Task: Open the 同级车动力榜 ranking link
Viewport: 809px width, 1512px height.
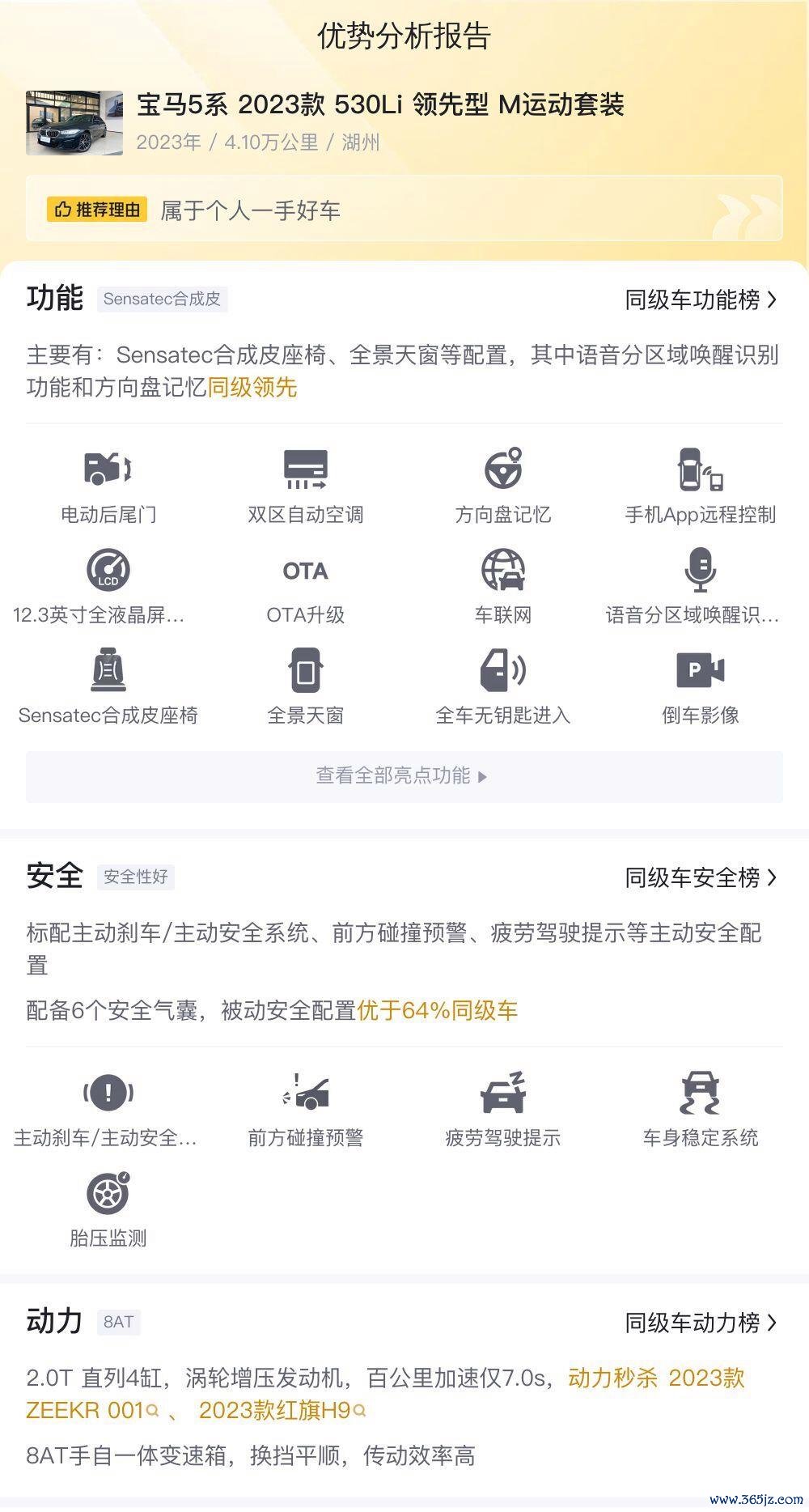Action: pos(701,1323)
